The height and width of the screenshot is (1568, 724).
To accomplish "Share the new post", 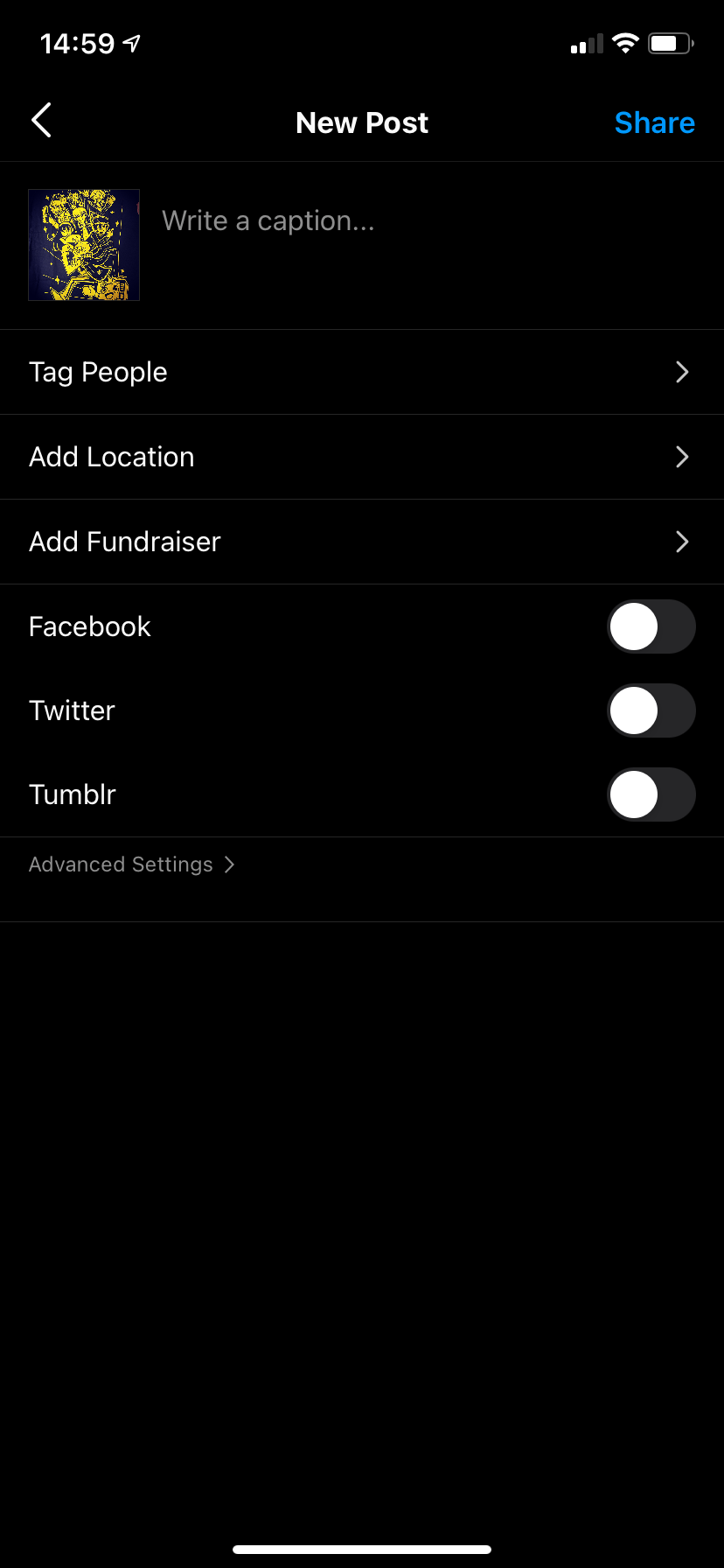I will pos(654,122).
